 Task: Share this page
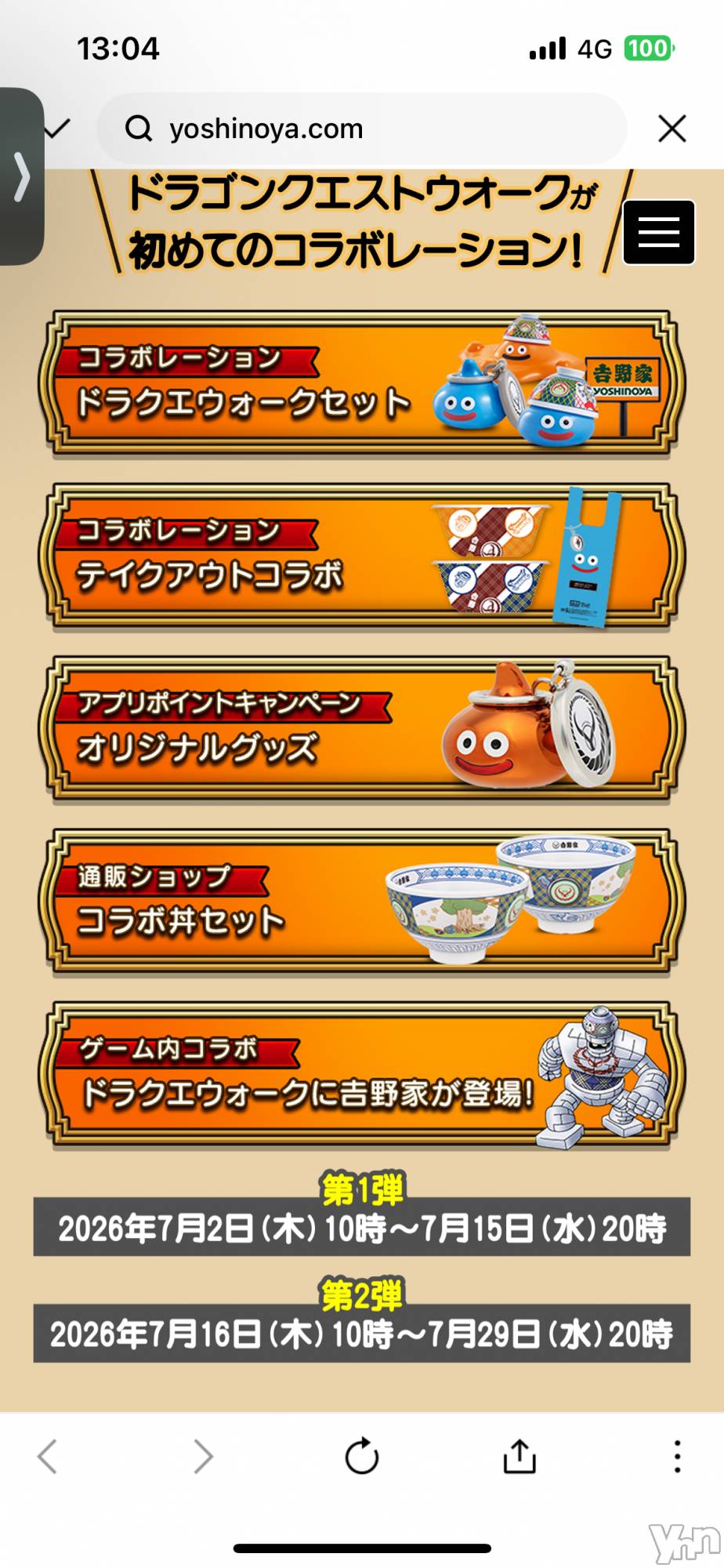(519, 1456)
